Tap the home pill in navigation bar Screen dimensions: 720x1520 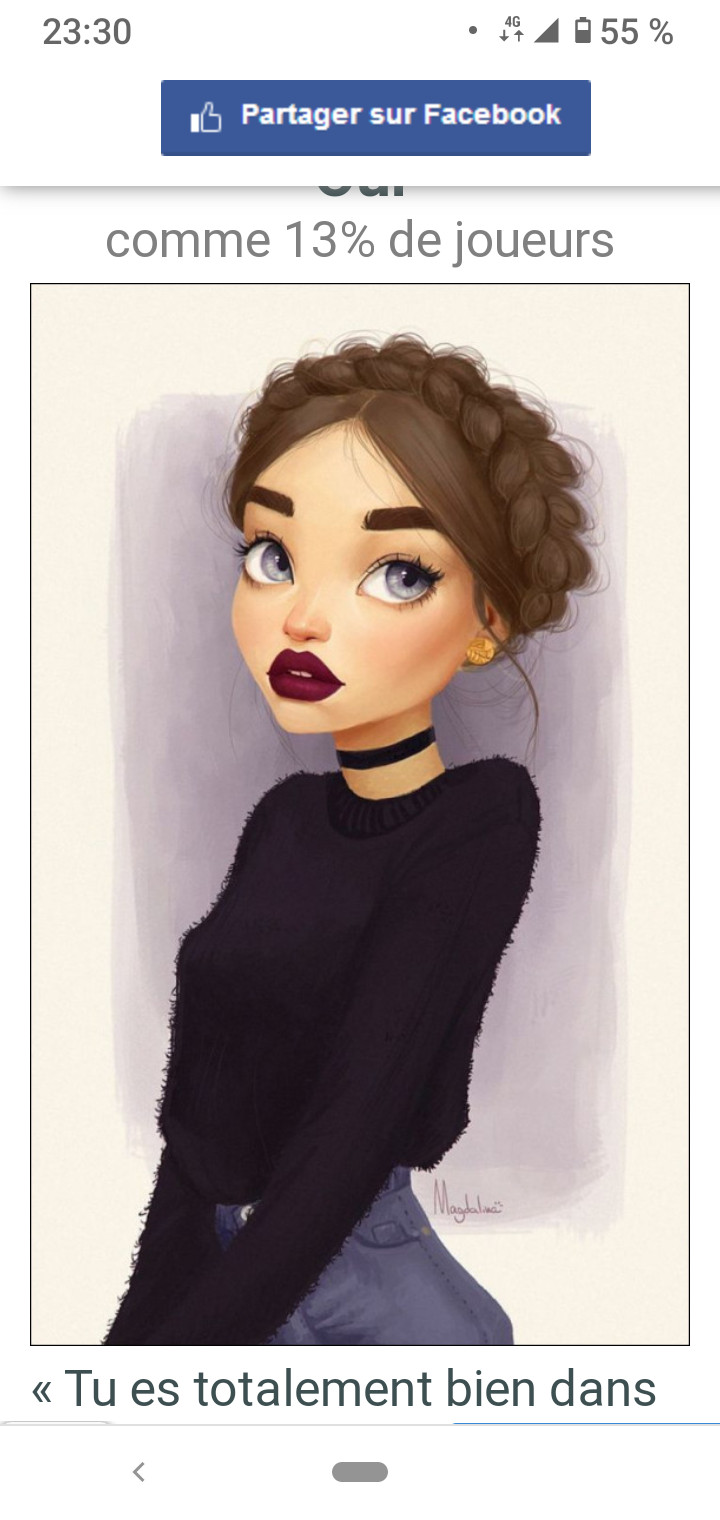[x=360, y=1471]
